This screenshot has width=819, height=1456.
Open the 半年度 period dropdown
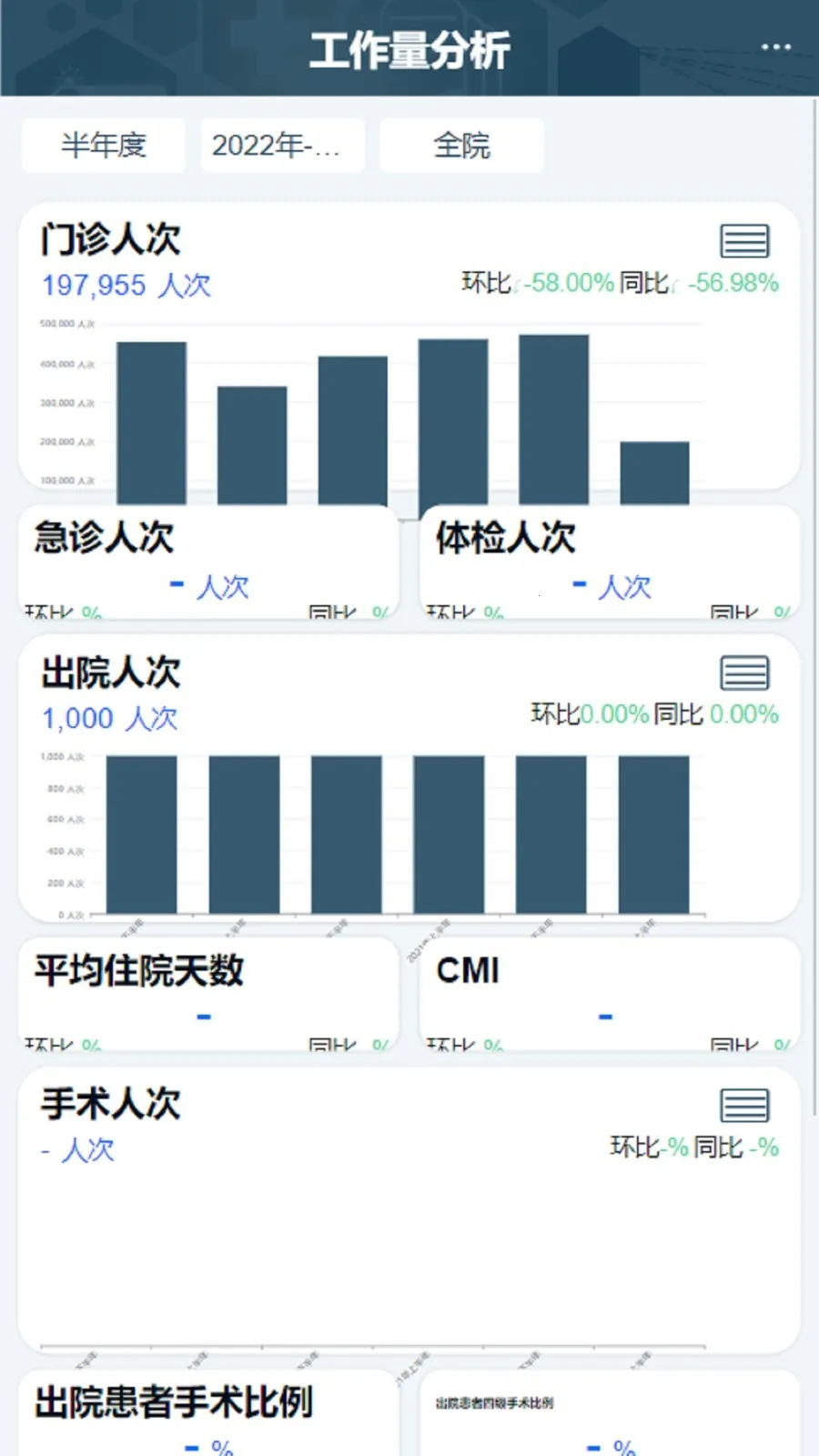pos(103,145)
